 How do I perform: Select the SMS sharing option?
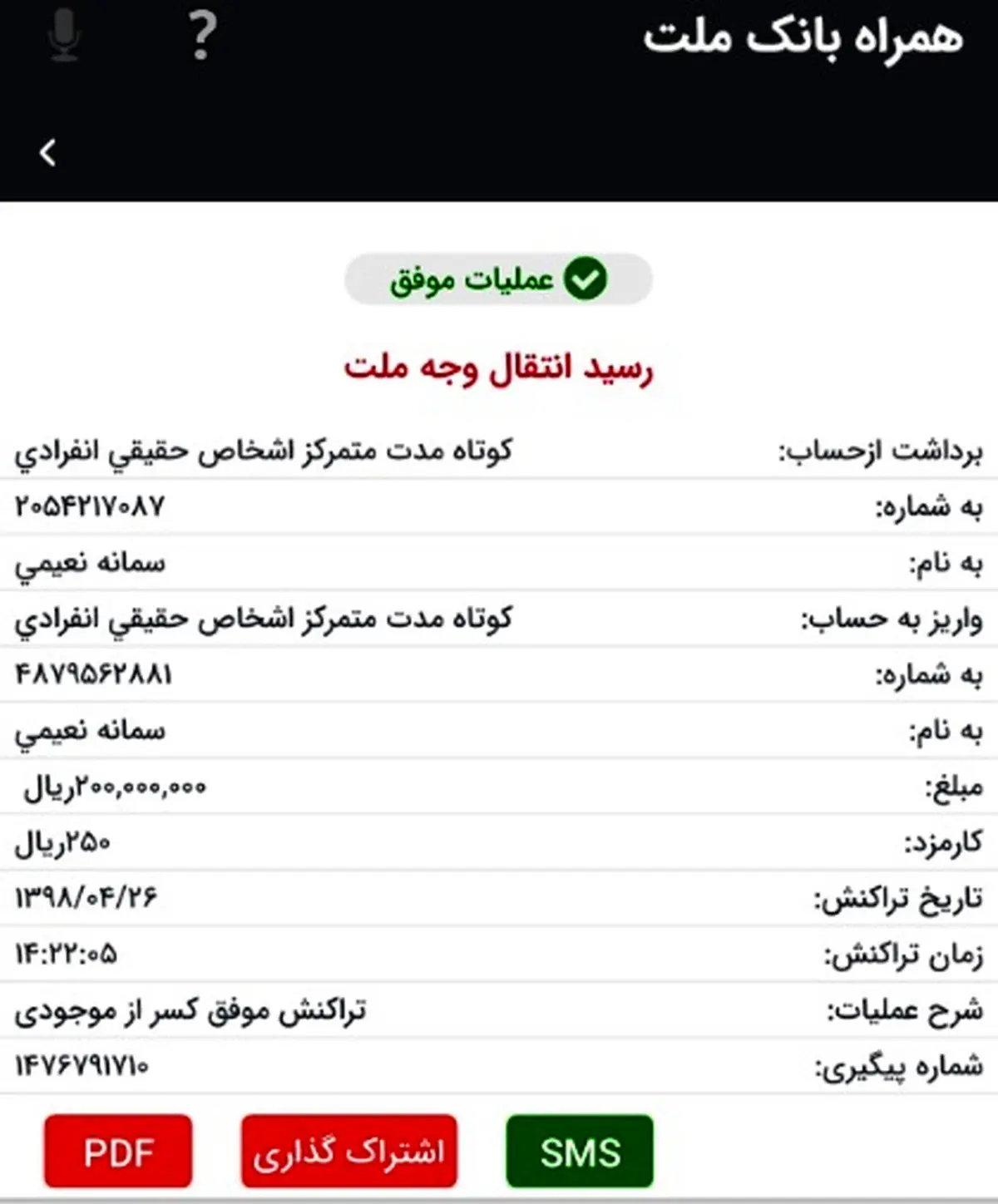pos(579,1152)
